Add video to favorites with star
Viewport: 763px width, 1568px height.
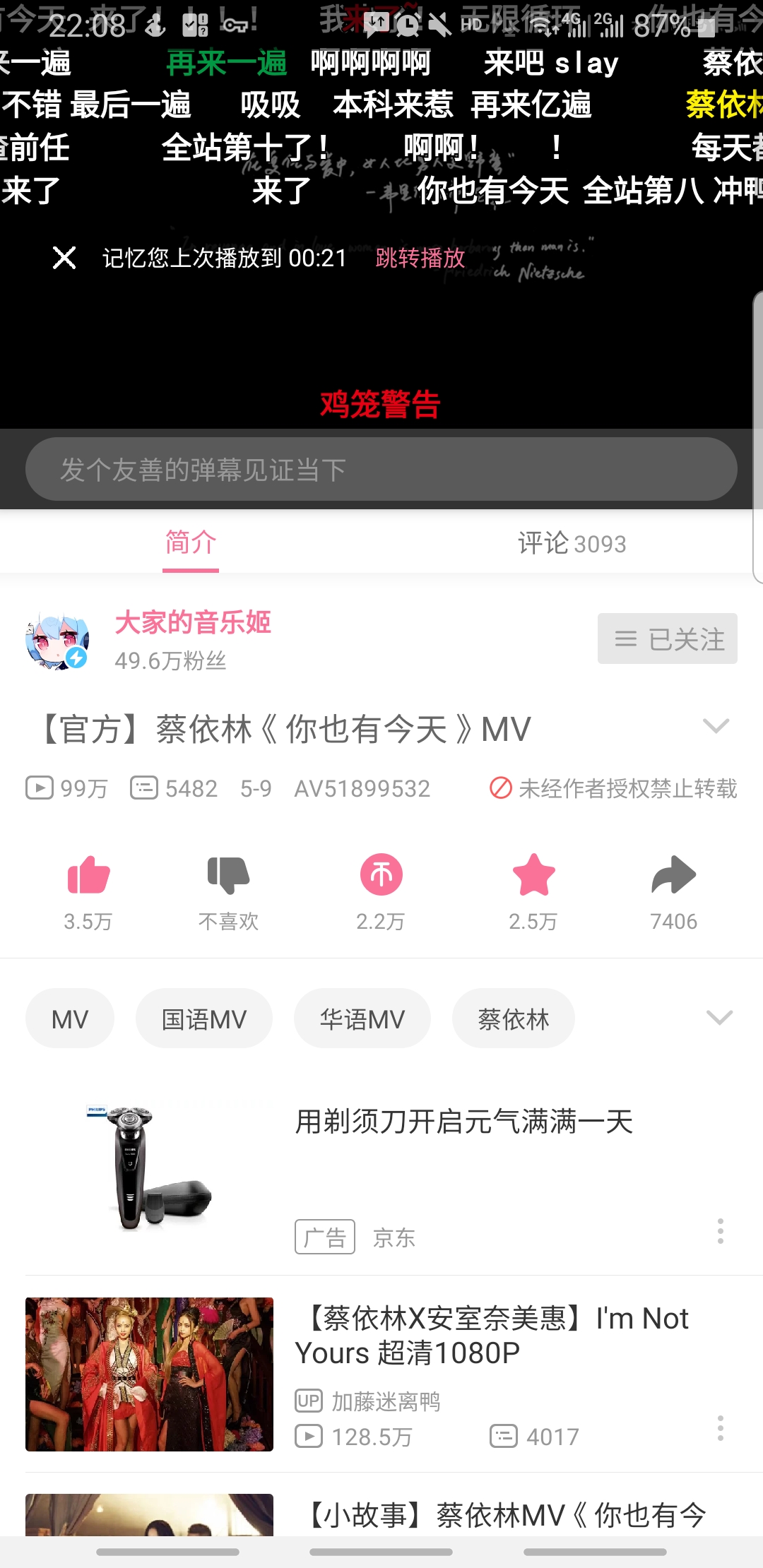click(533, 876)
